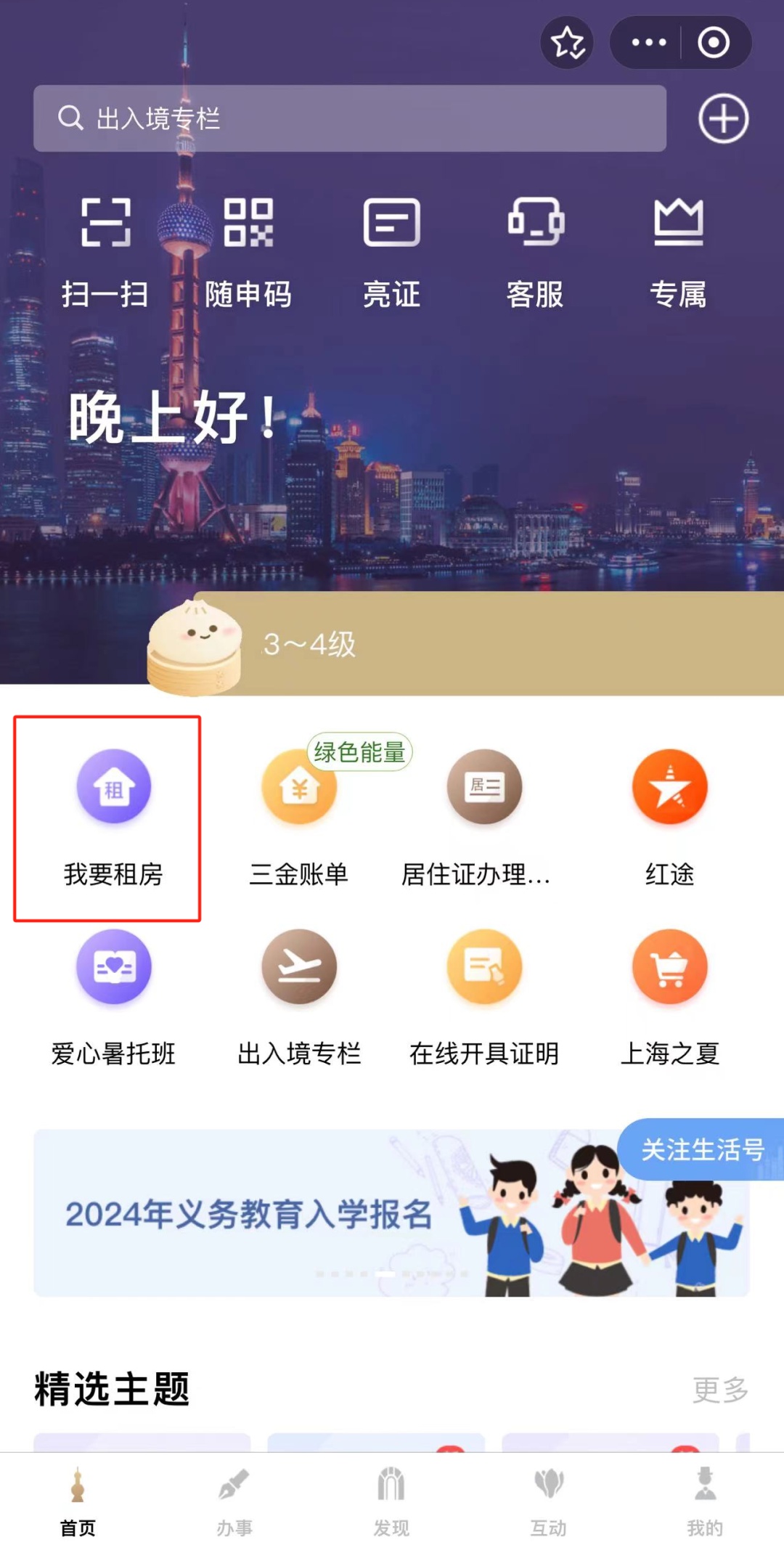This screenshot has height=1561, width=784.
Task: Open the 上海之夏 service
Action: tap(669, 996)
